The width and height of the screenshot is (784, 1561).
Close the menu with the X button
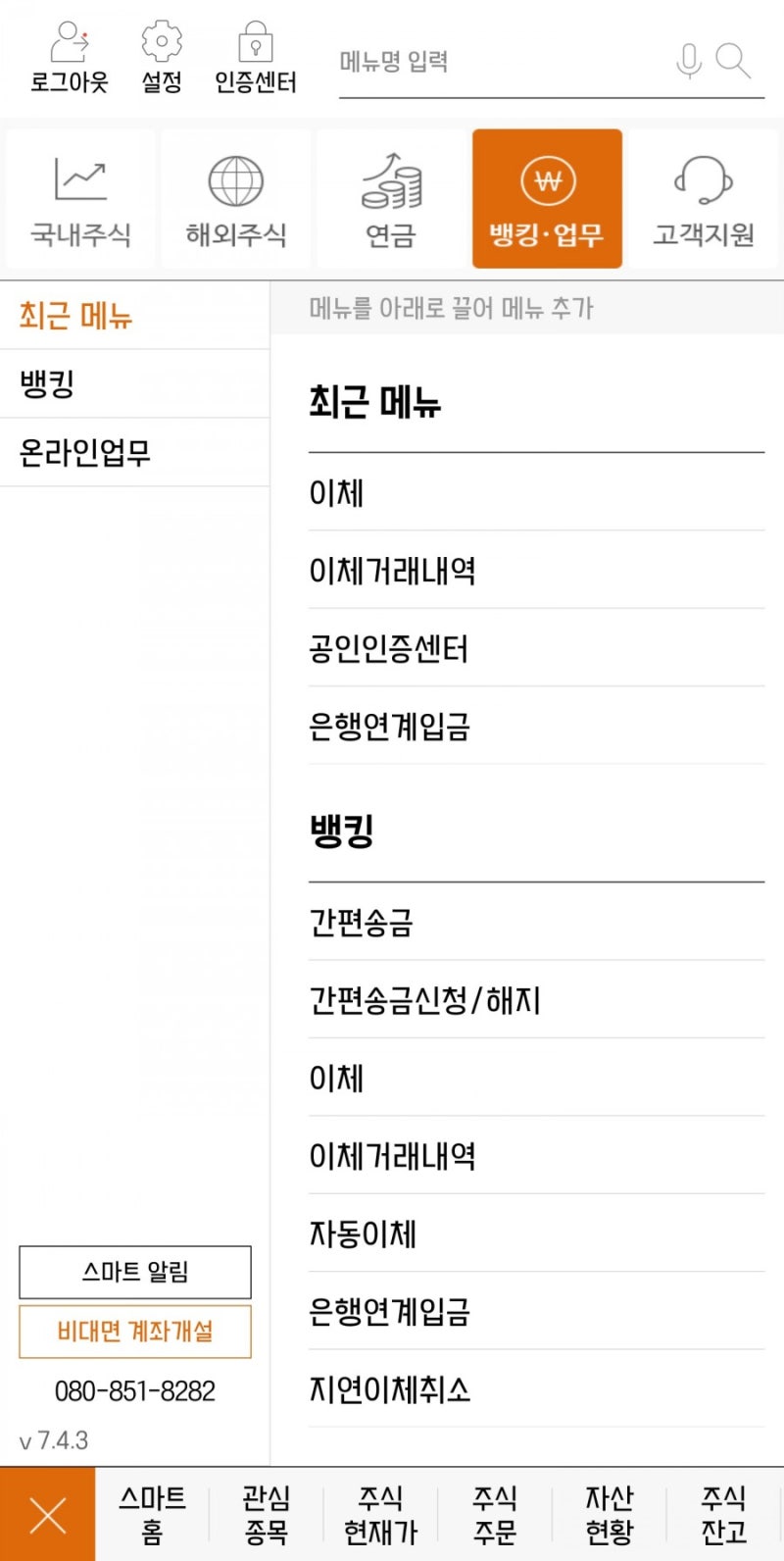coord(47,1515)
